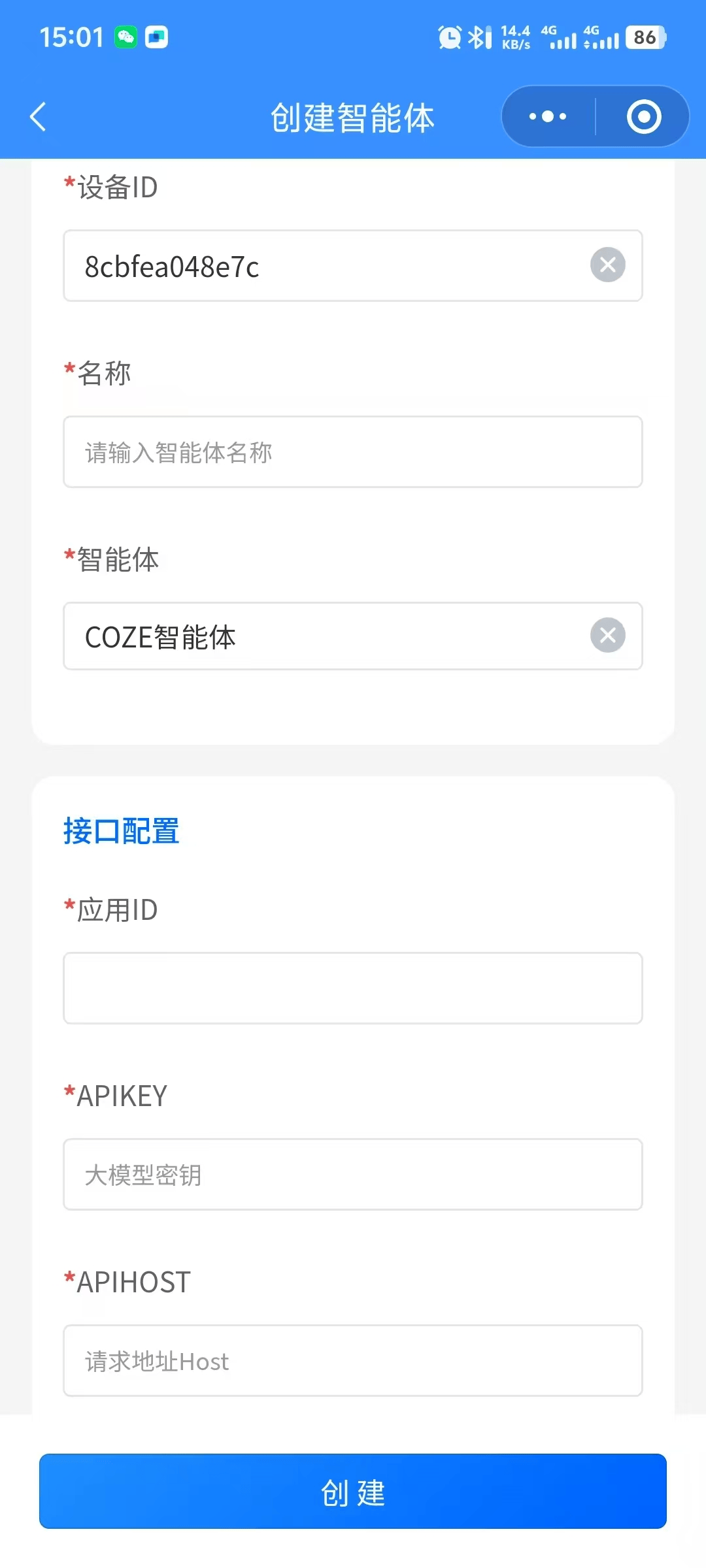
Task: Focus the APIHOST 请求地址Host field
Action: pos(353,1361)
